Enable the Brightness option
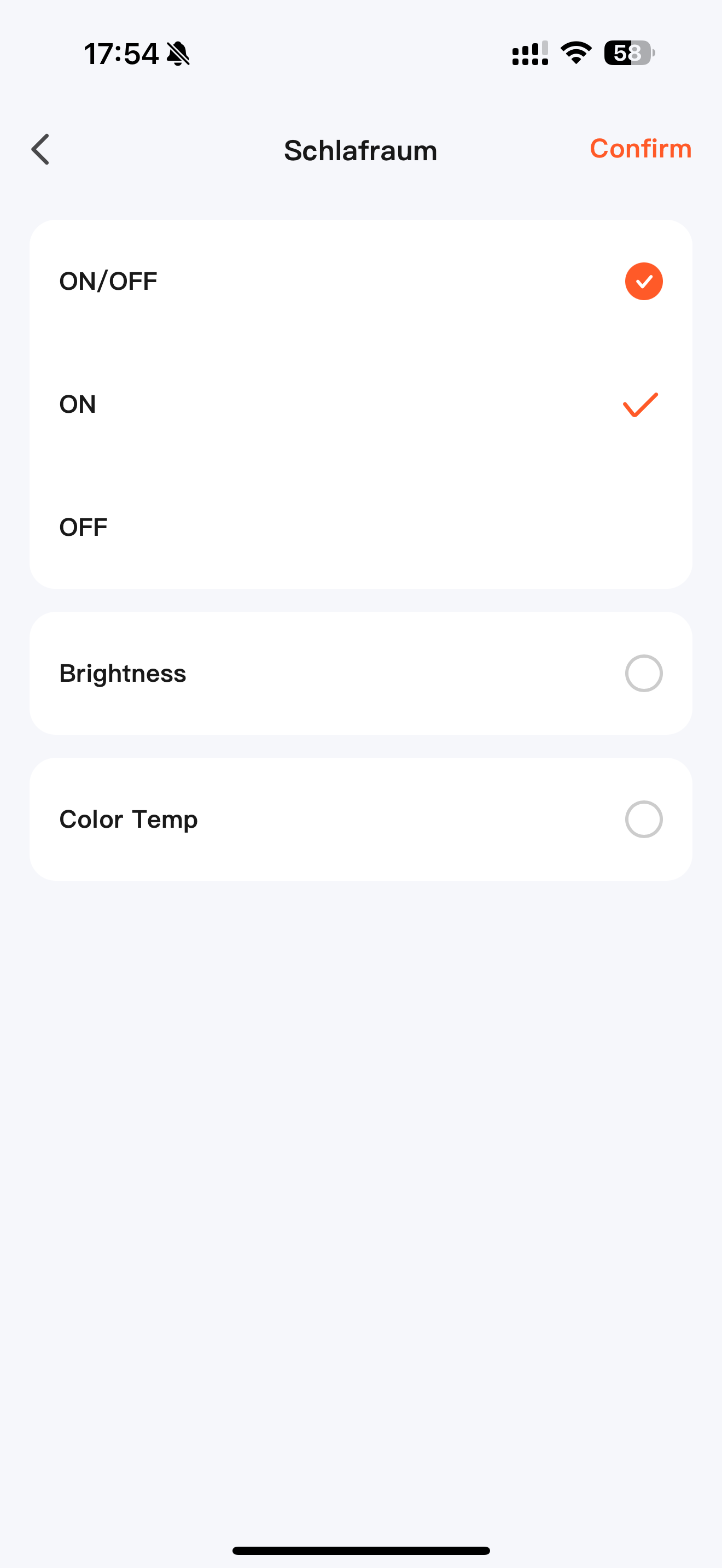Screen dimensions: 722x1568 tap(643, 673)
